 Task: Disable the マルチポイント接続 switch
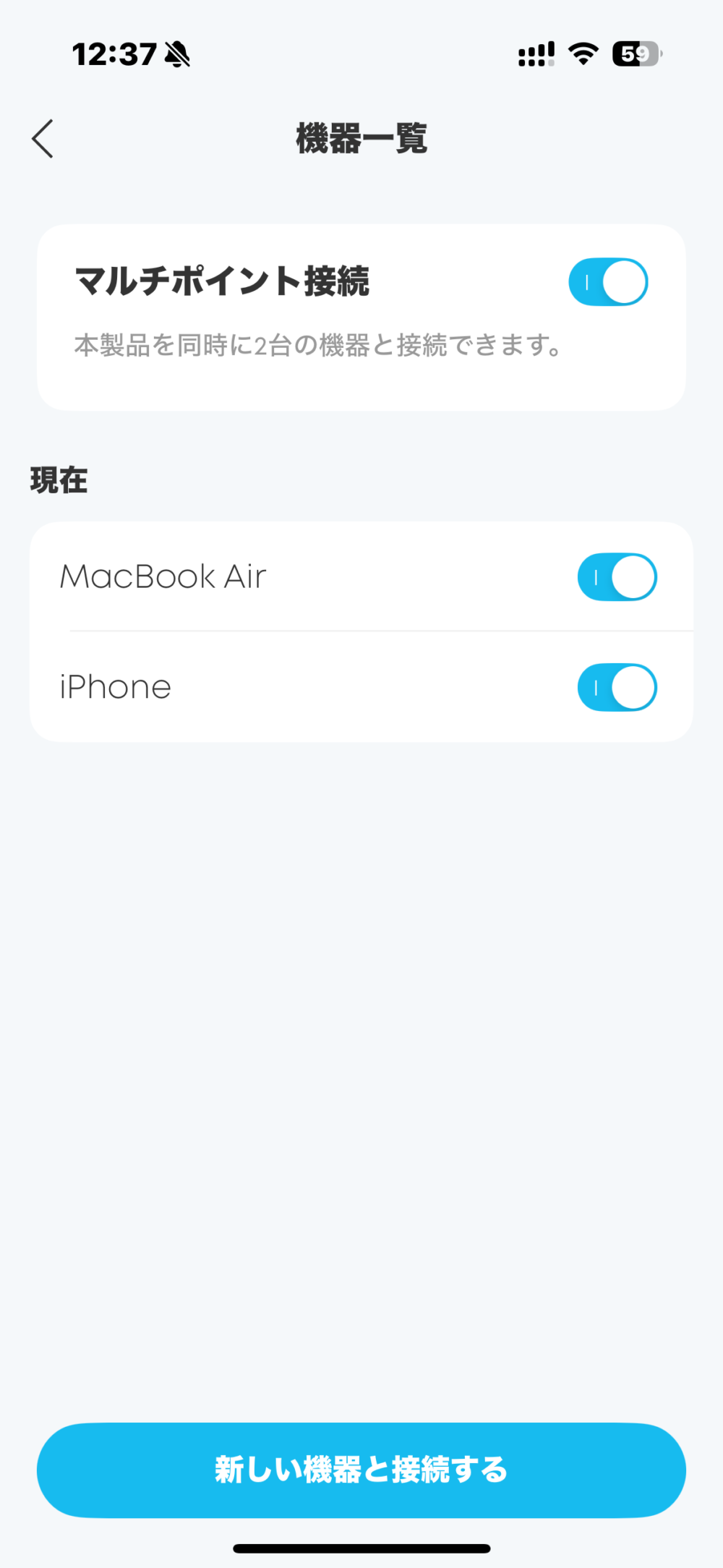click(608, 282)
